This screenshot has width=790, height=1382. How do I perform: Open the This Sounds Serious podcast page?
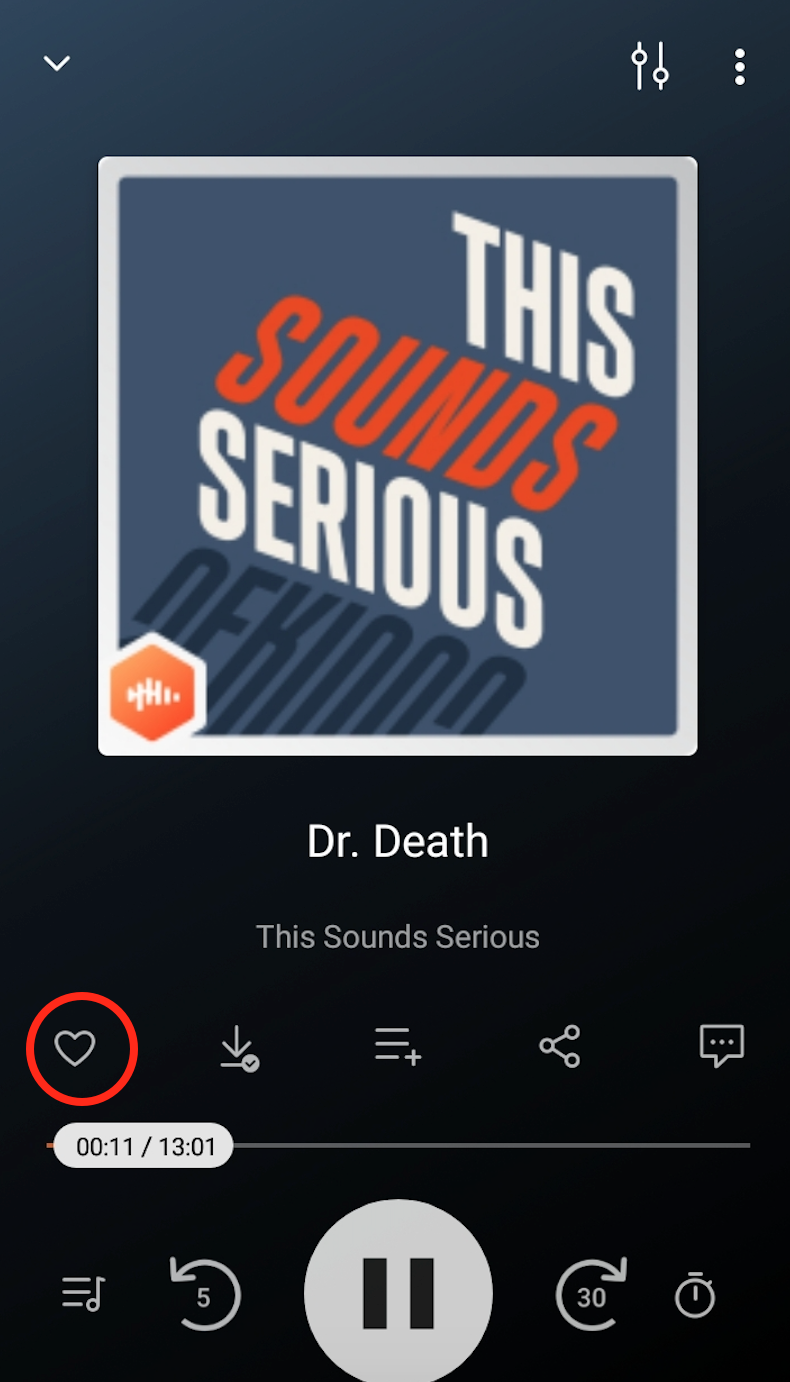(x=398, y=937)
